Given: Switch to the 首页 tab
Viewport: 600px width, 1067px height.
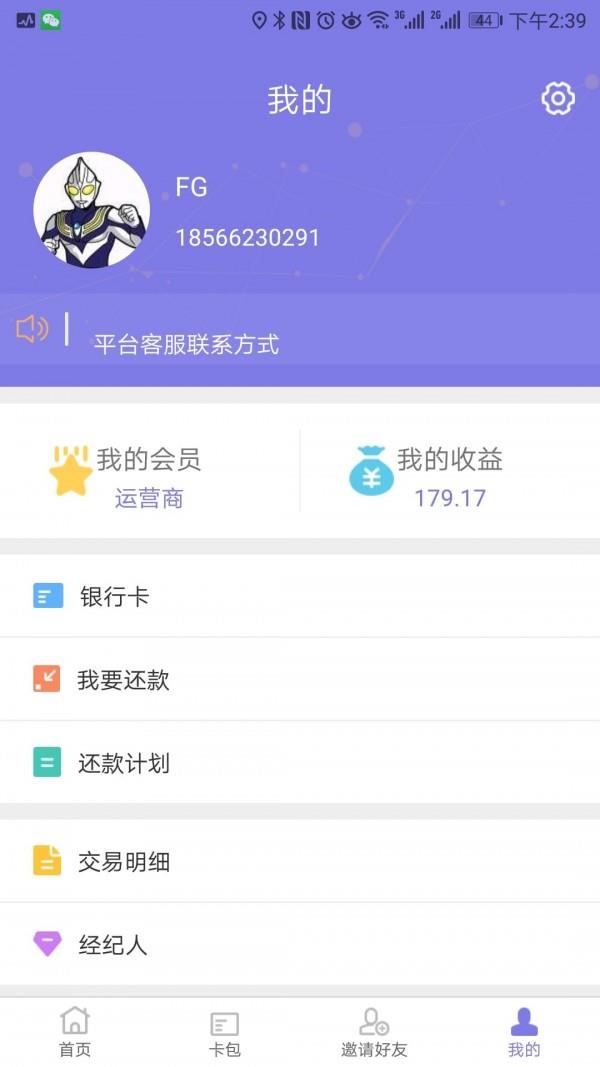Looking at the screenshot, I should click(75, 1032).
